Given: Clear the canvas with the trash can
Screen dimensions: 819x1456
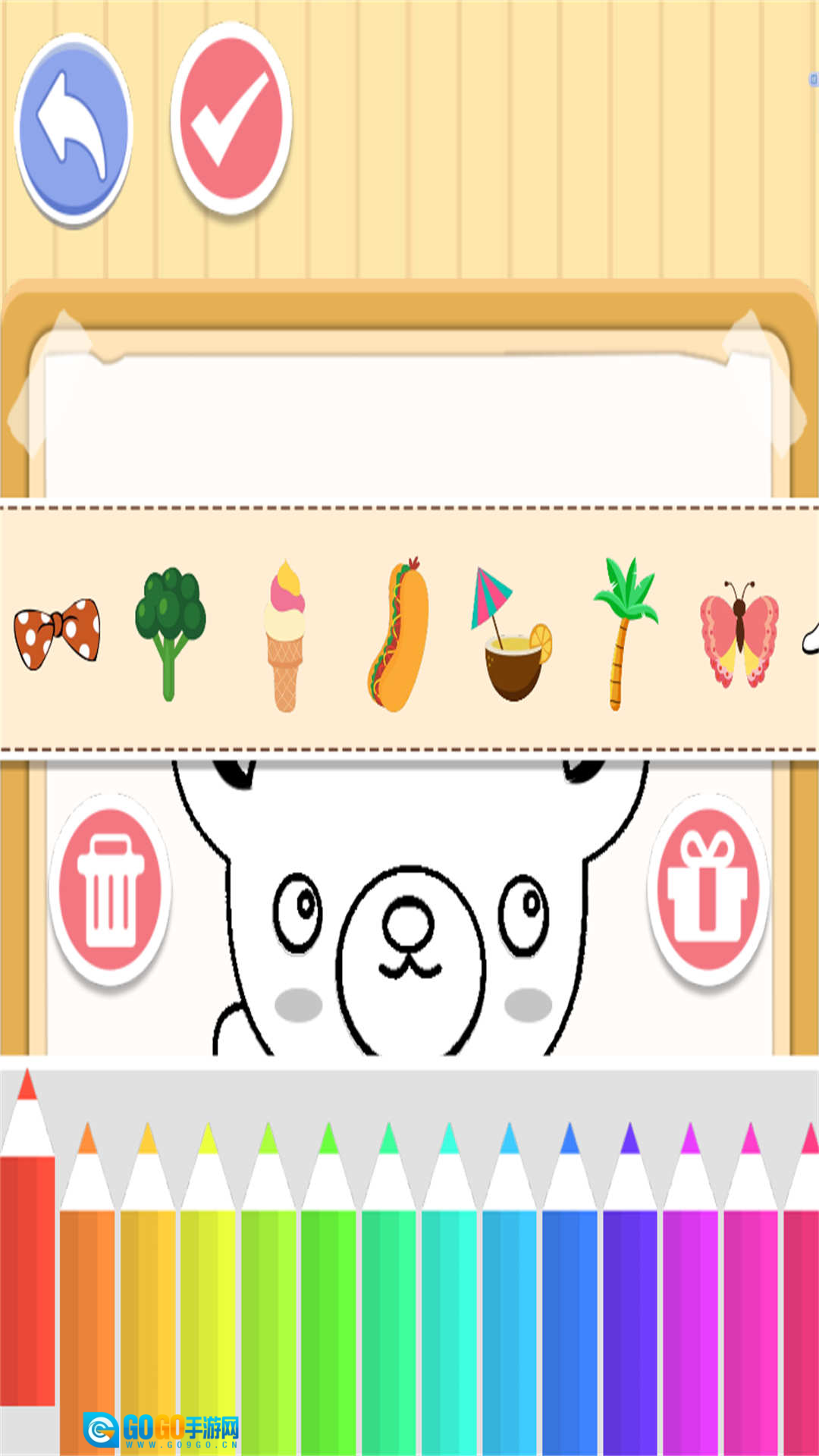Looking at the screenshot, I should point(111,890).
